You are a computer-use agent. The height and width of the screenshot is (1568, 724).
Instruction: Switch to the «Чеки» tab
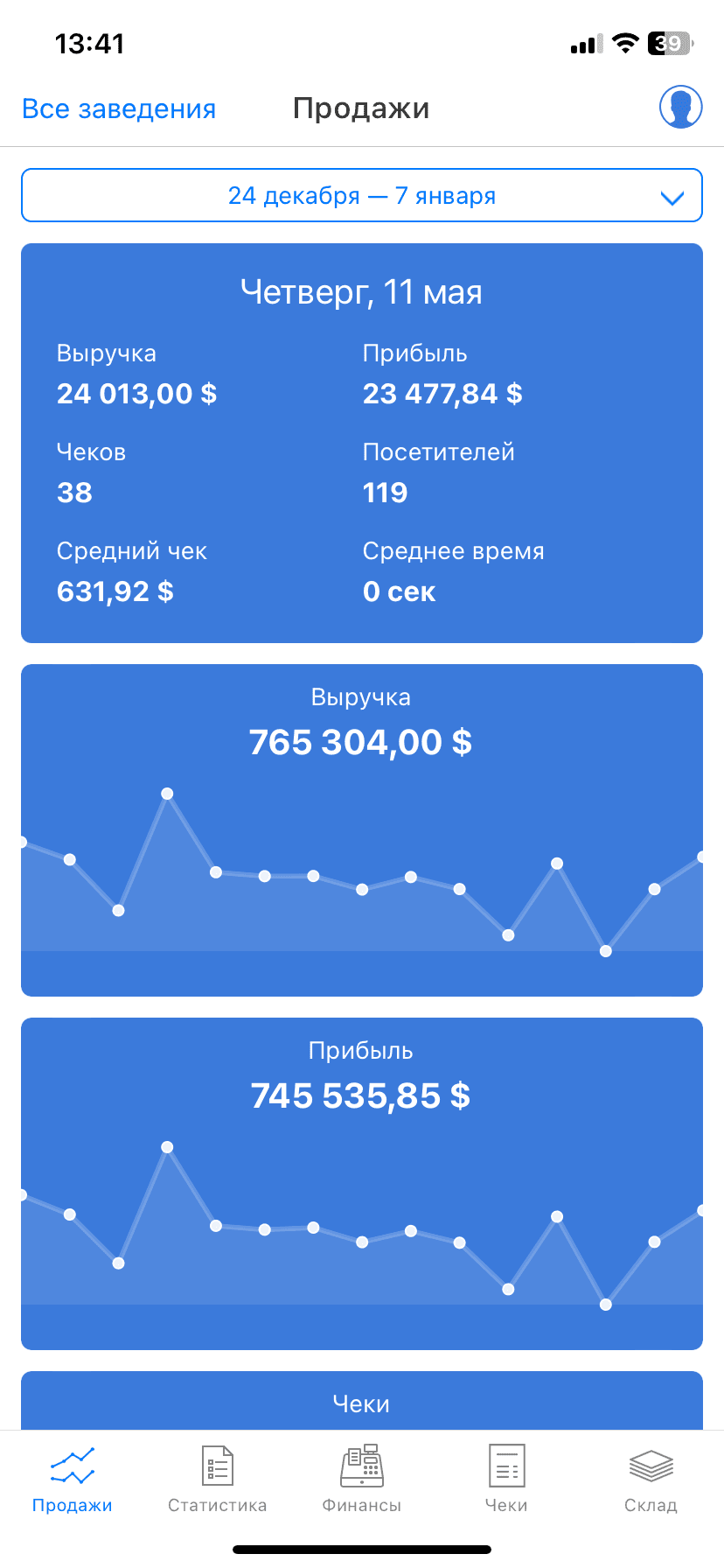pos(506,1479)
